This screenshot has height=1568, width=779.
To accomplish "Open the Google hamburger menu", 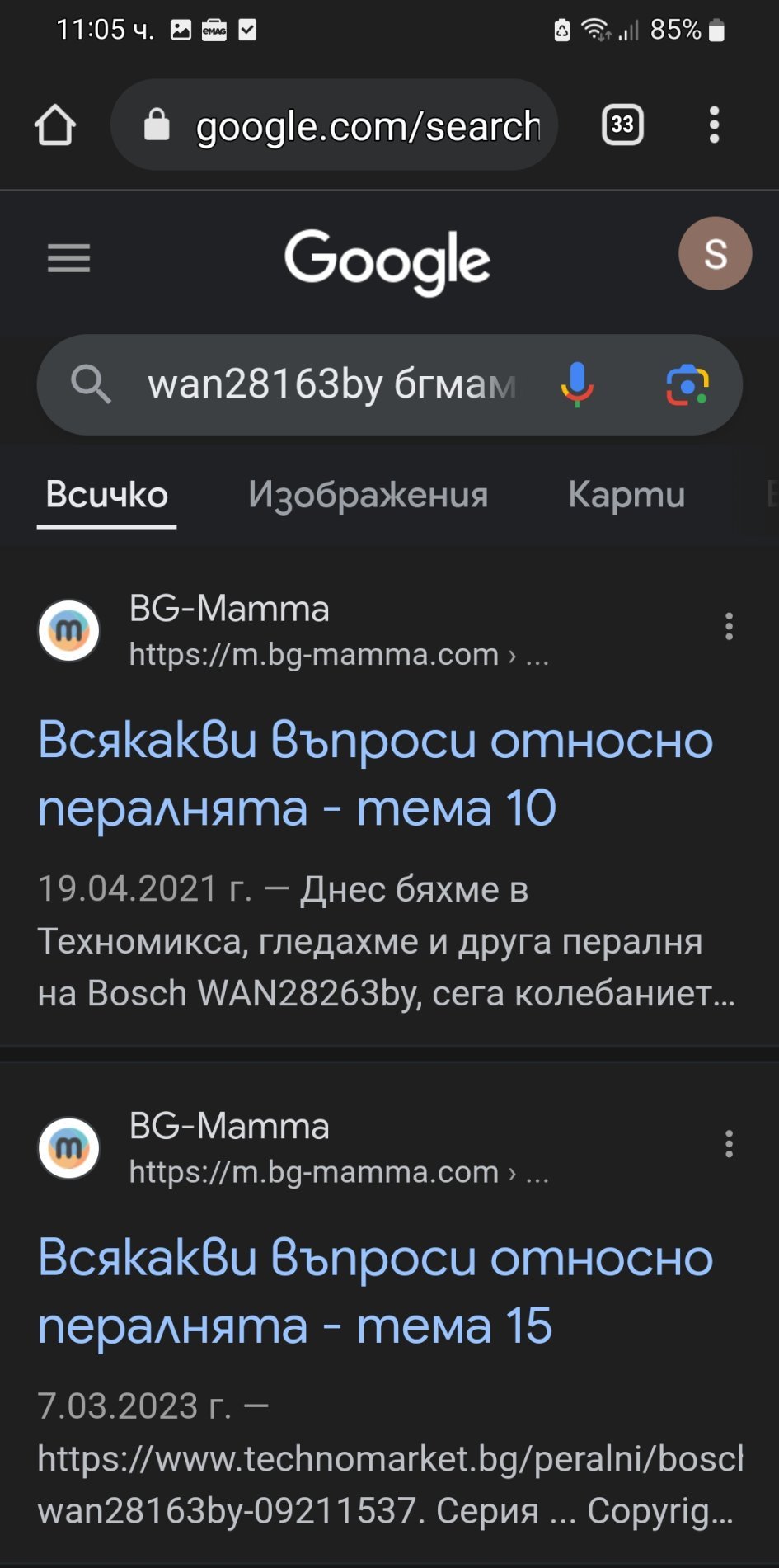I will [68, 258].
